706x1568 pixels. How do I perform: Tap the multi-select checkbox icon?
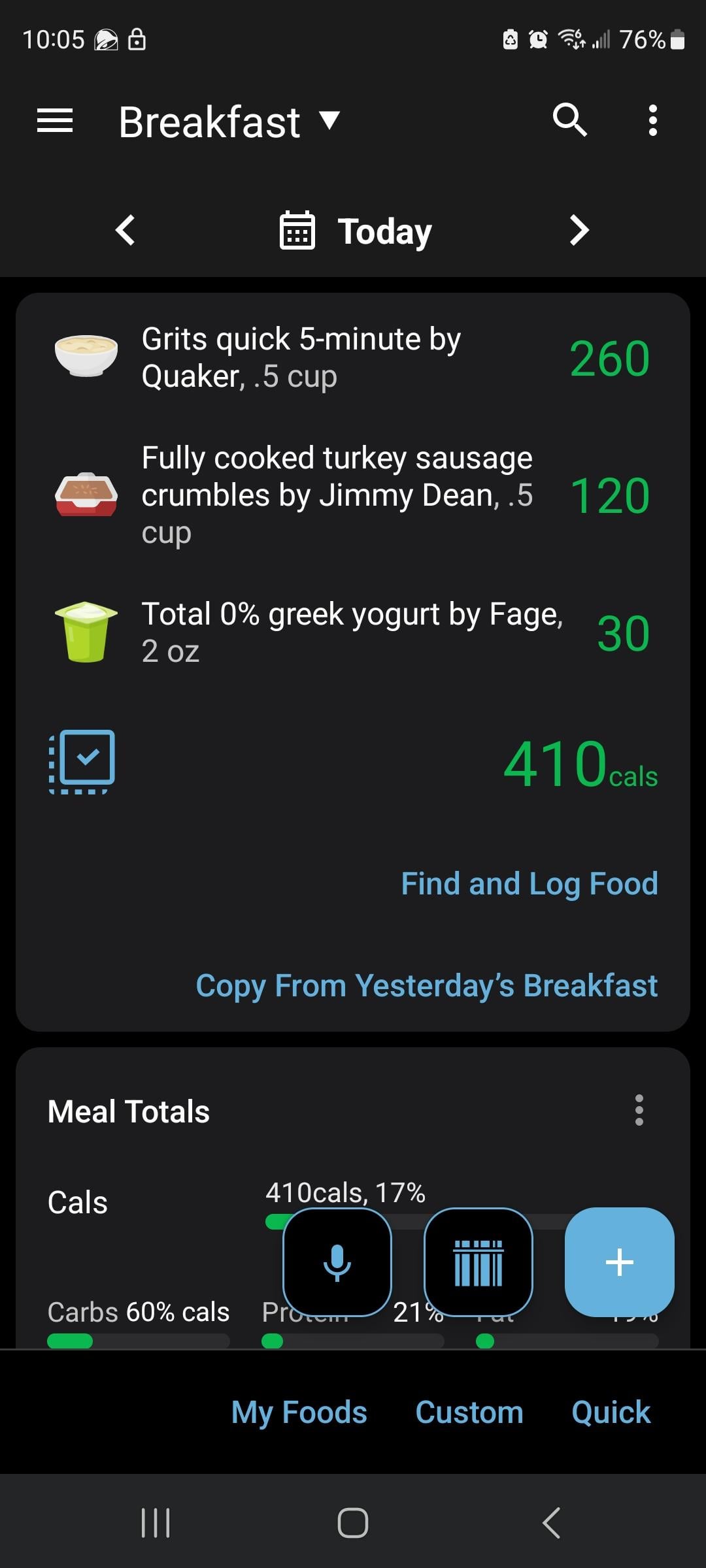[82, 762]
